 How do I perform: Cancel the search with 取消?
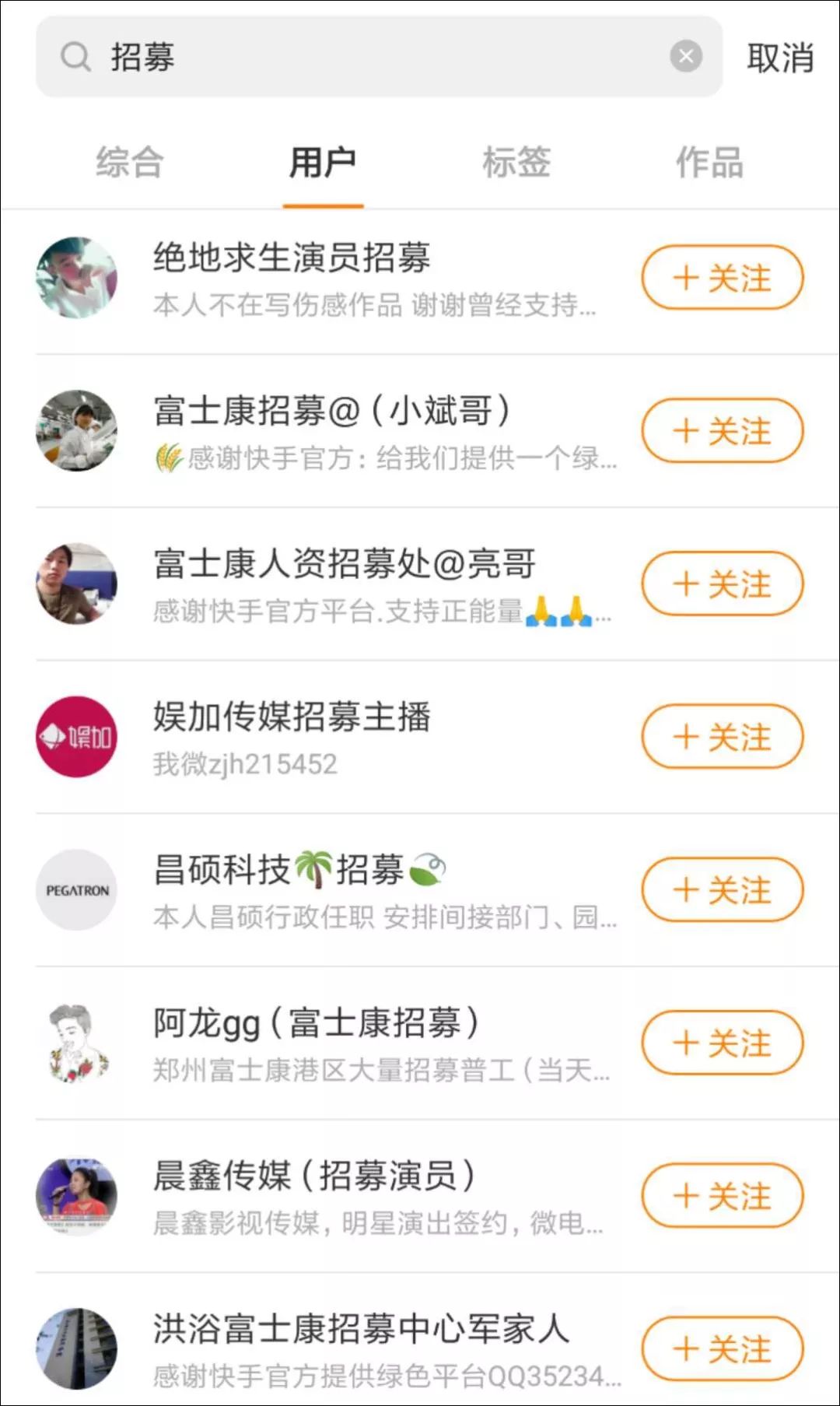(779, 58)
